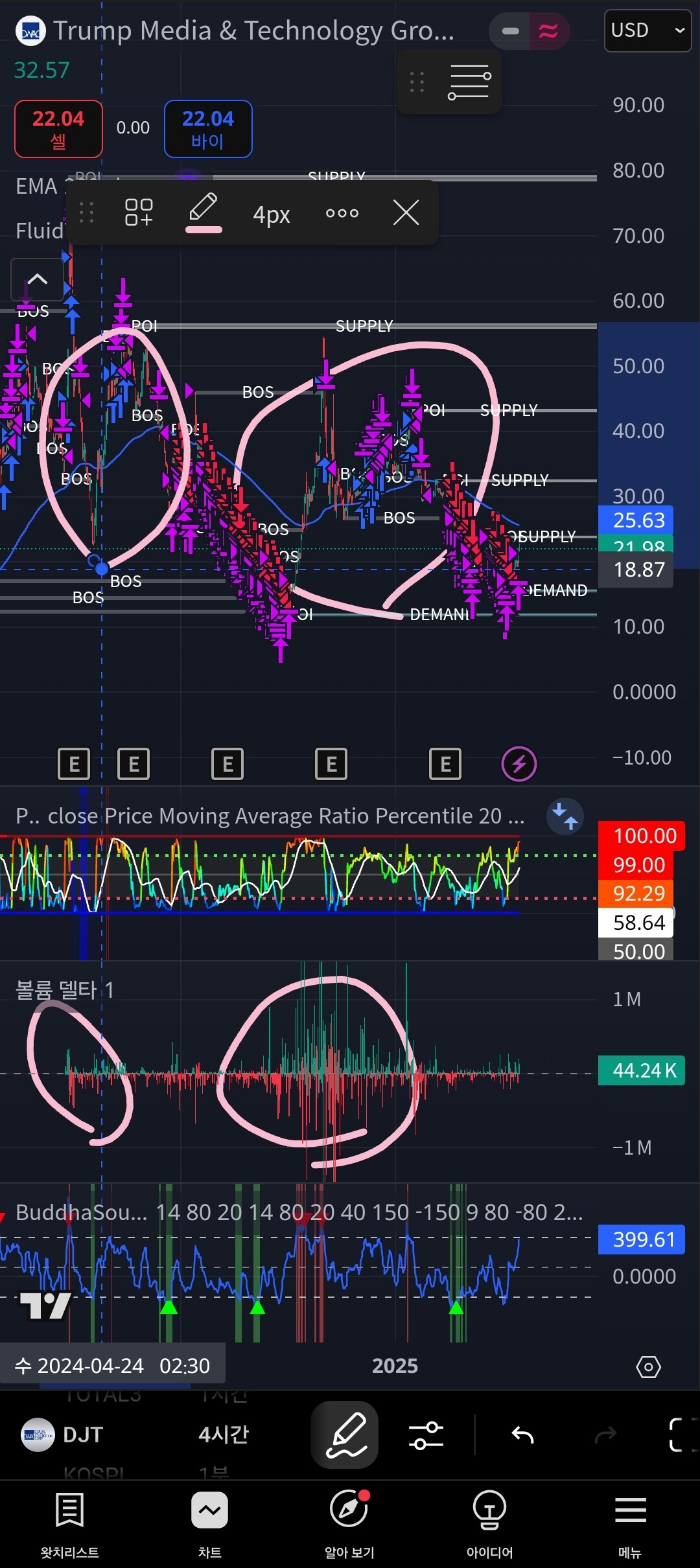Tap the 22.04 buy (바이) button
The width and height of the screenshot is (700, 1568).
[208, 128]
